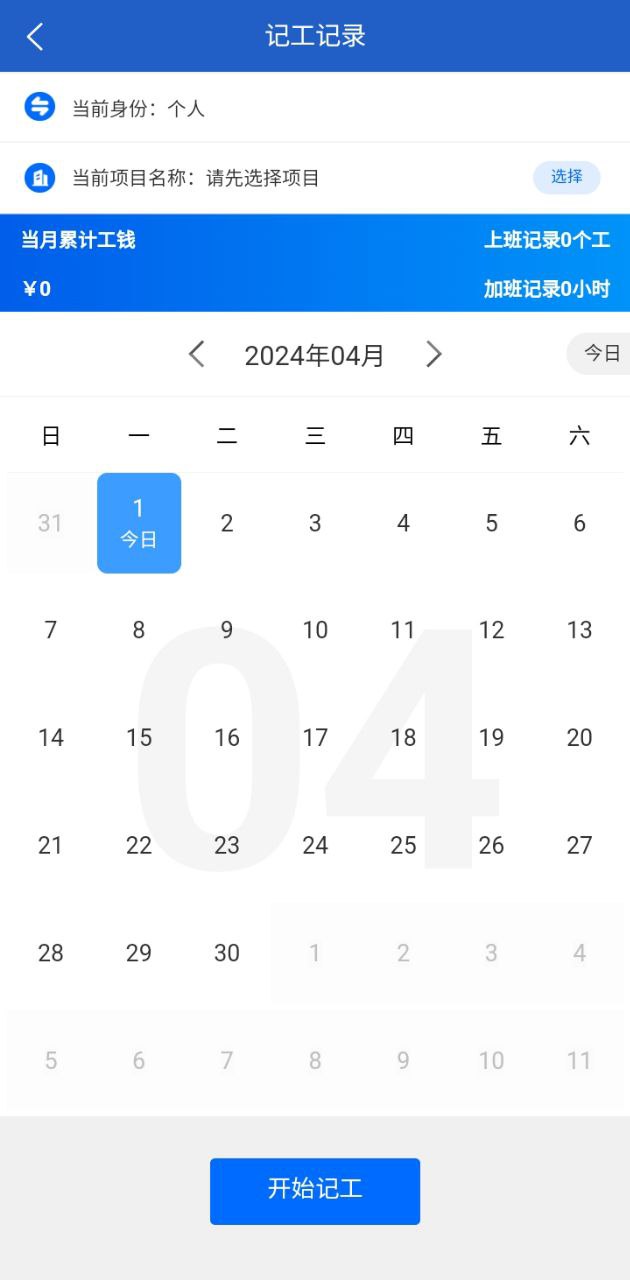Image resolution: width=630 pixels, height=1280 pixels.
Task: Select the greyed-out March 31 date
Action: coord(51,523)
